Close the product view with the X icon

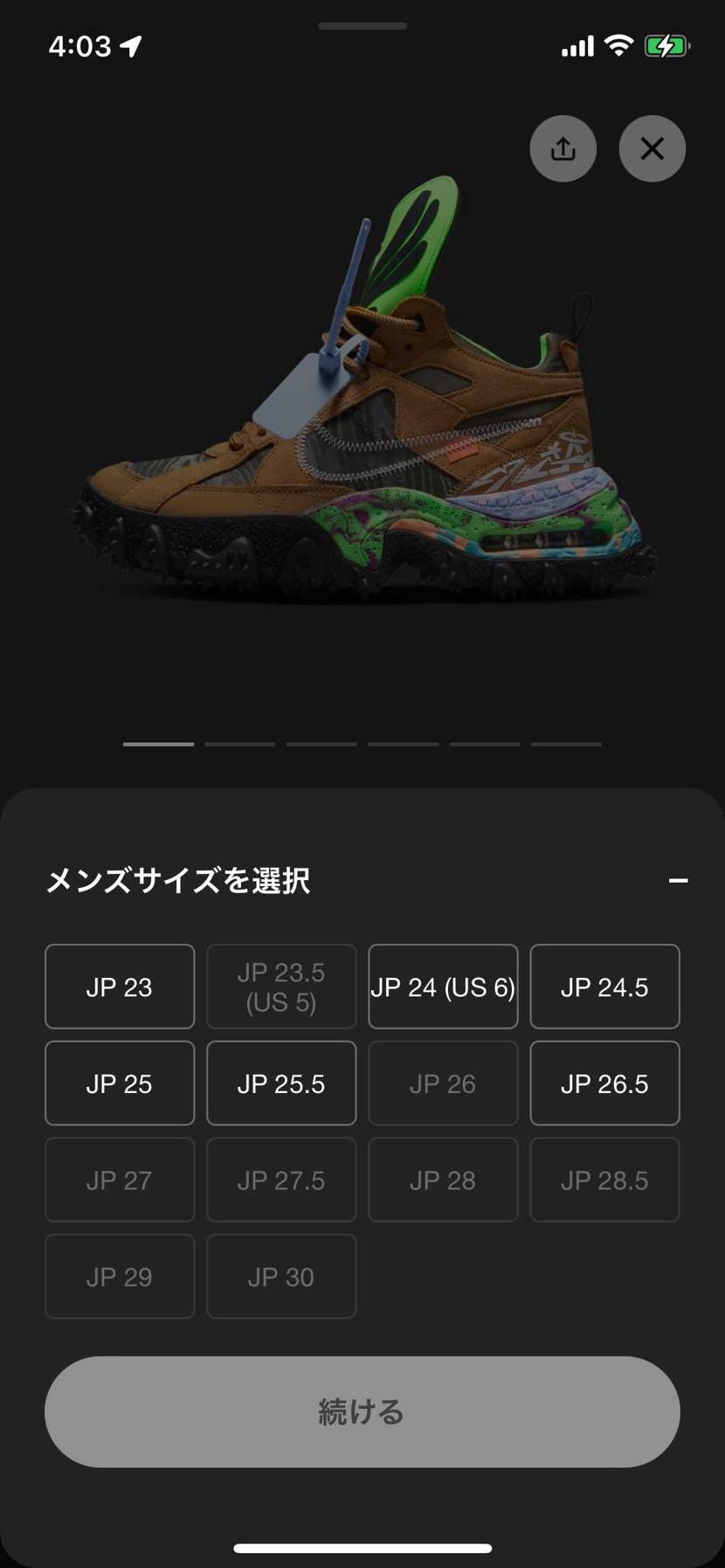pos(652,148)
